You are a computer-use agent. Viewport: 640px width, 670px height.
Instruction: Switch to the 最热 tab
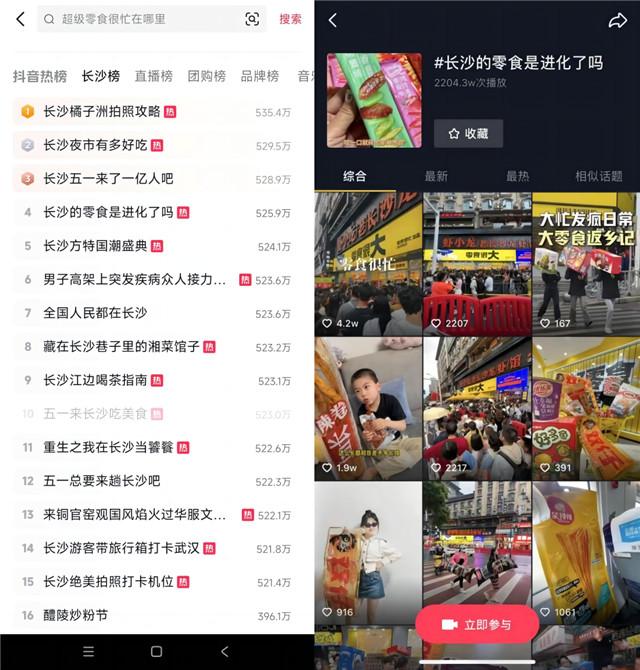tap(517, 176)
